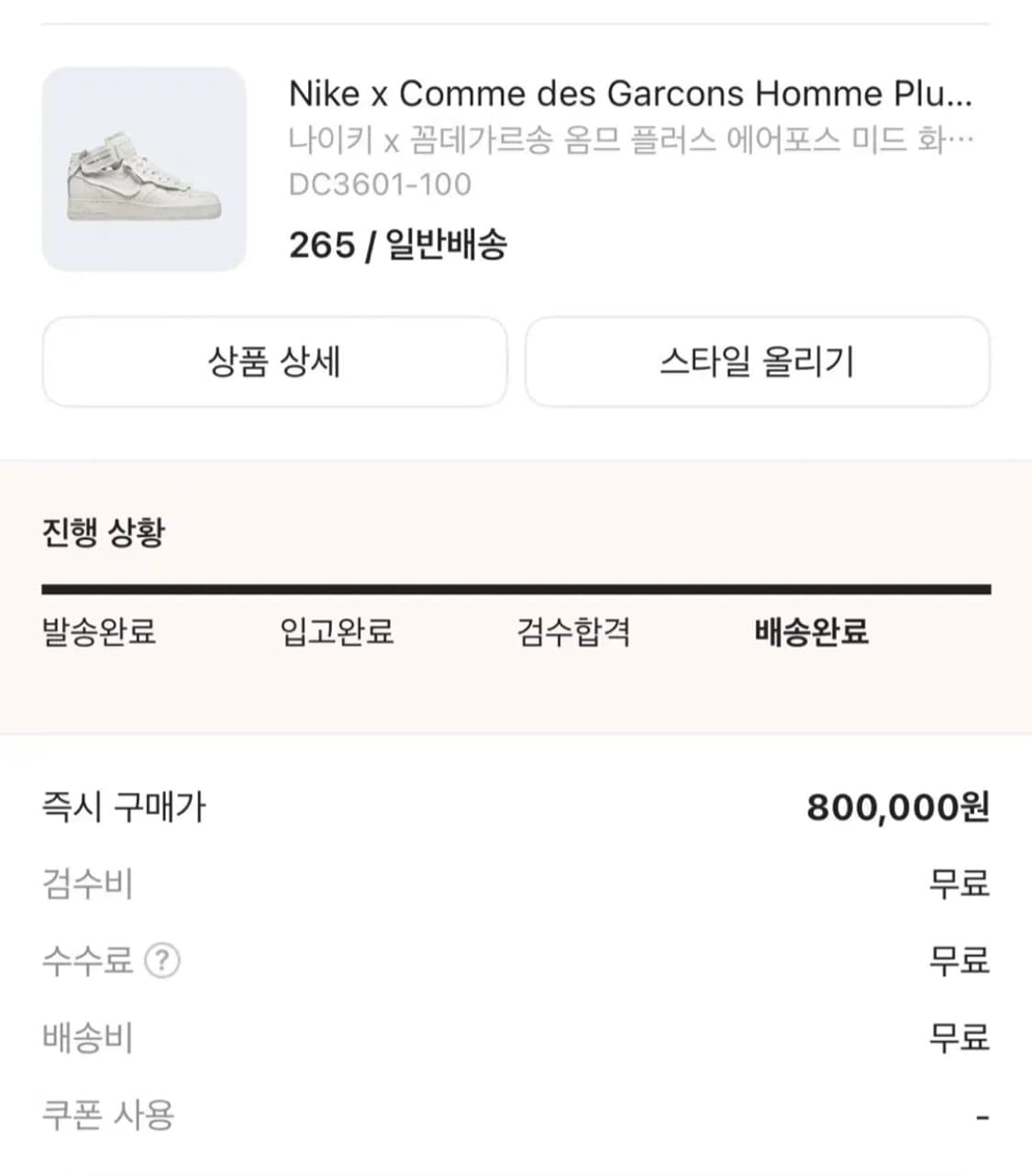Click the 스타일 올리기 button
Screen dimensions: 1032x1176
click(758, 362)
